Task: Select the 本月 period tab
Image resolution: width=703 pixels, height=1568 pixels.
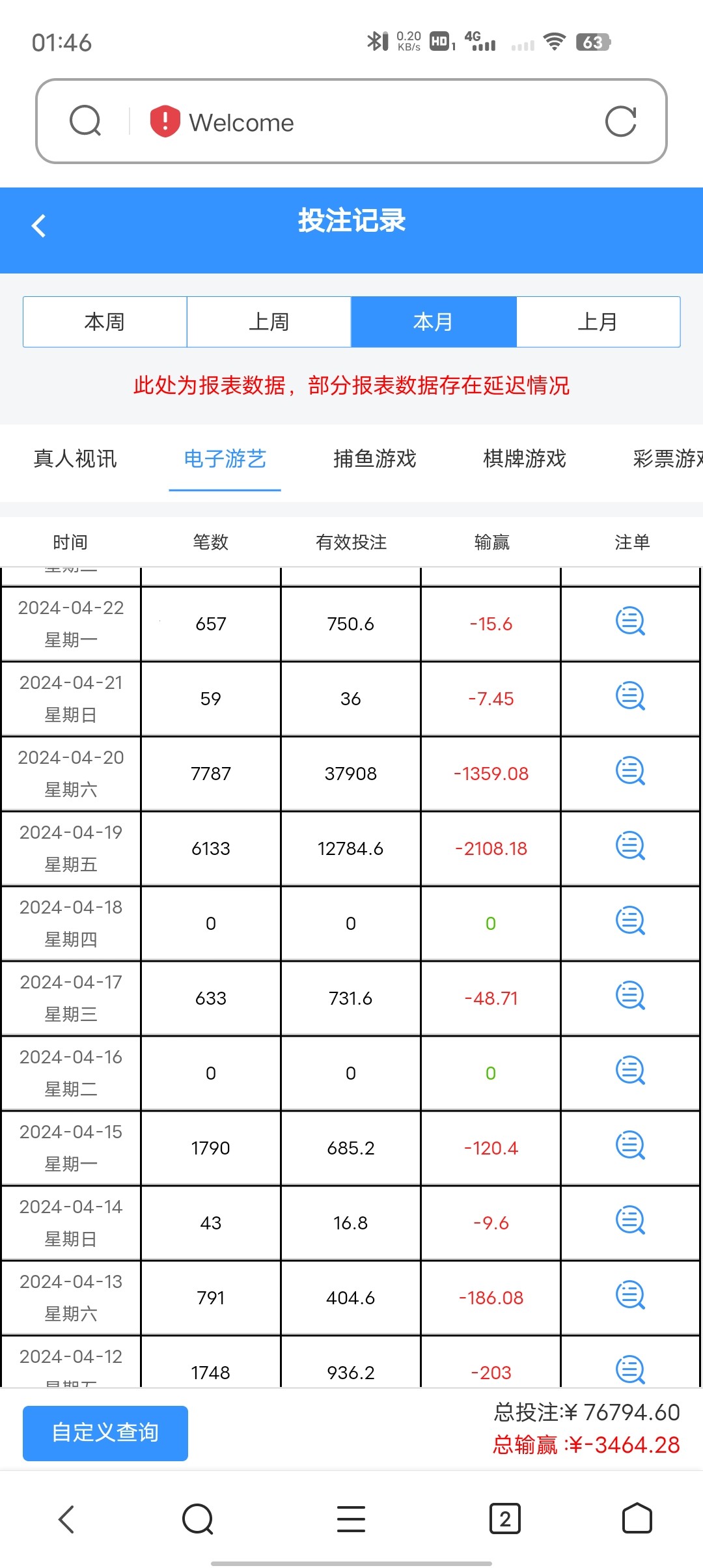Action: (x=434, y=322)
